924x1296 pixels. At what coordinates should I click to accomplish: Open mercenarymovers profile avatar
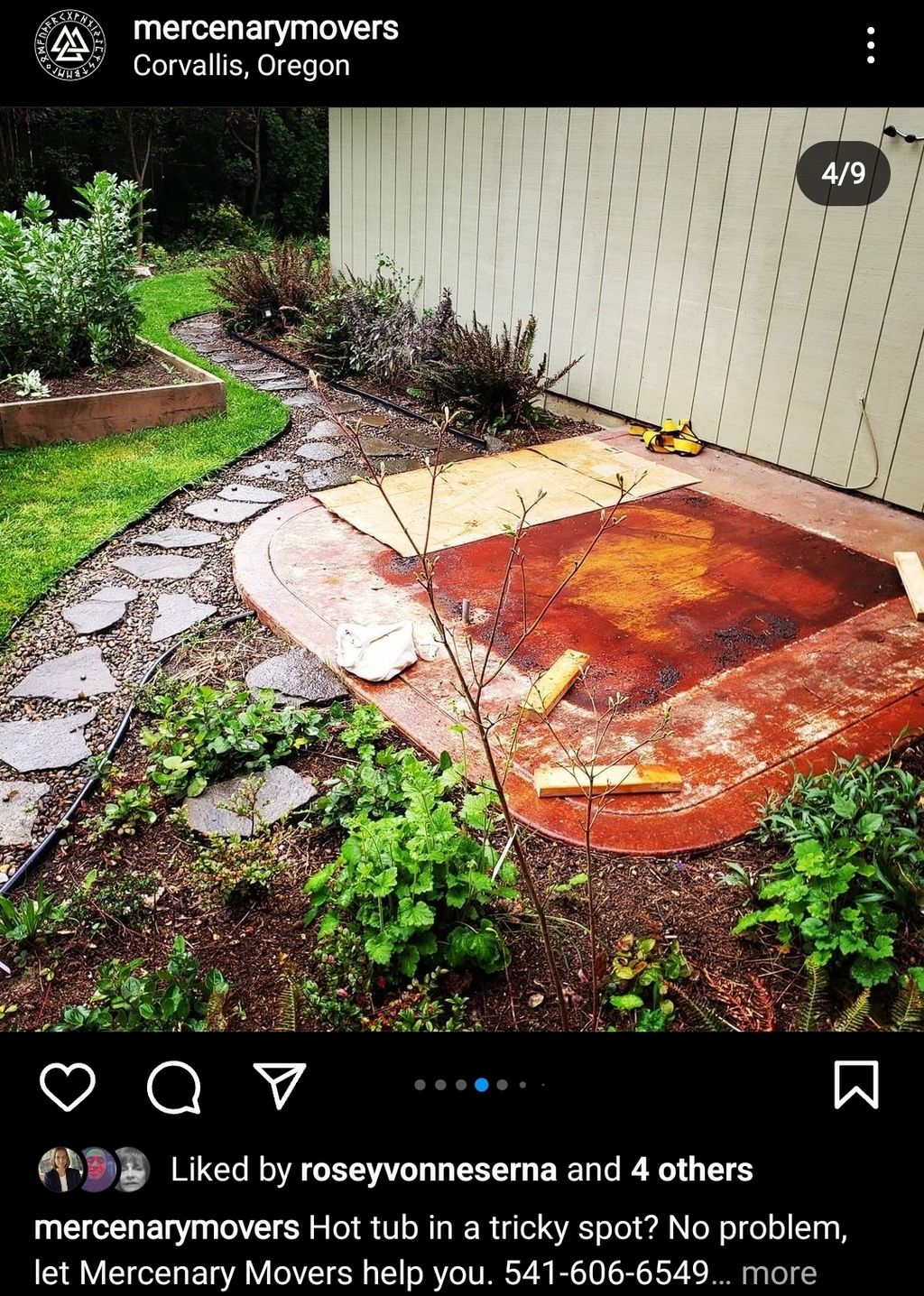(x=69, y=45)
